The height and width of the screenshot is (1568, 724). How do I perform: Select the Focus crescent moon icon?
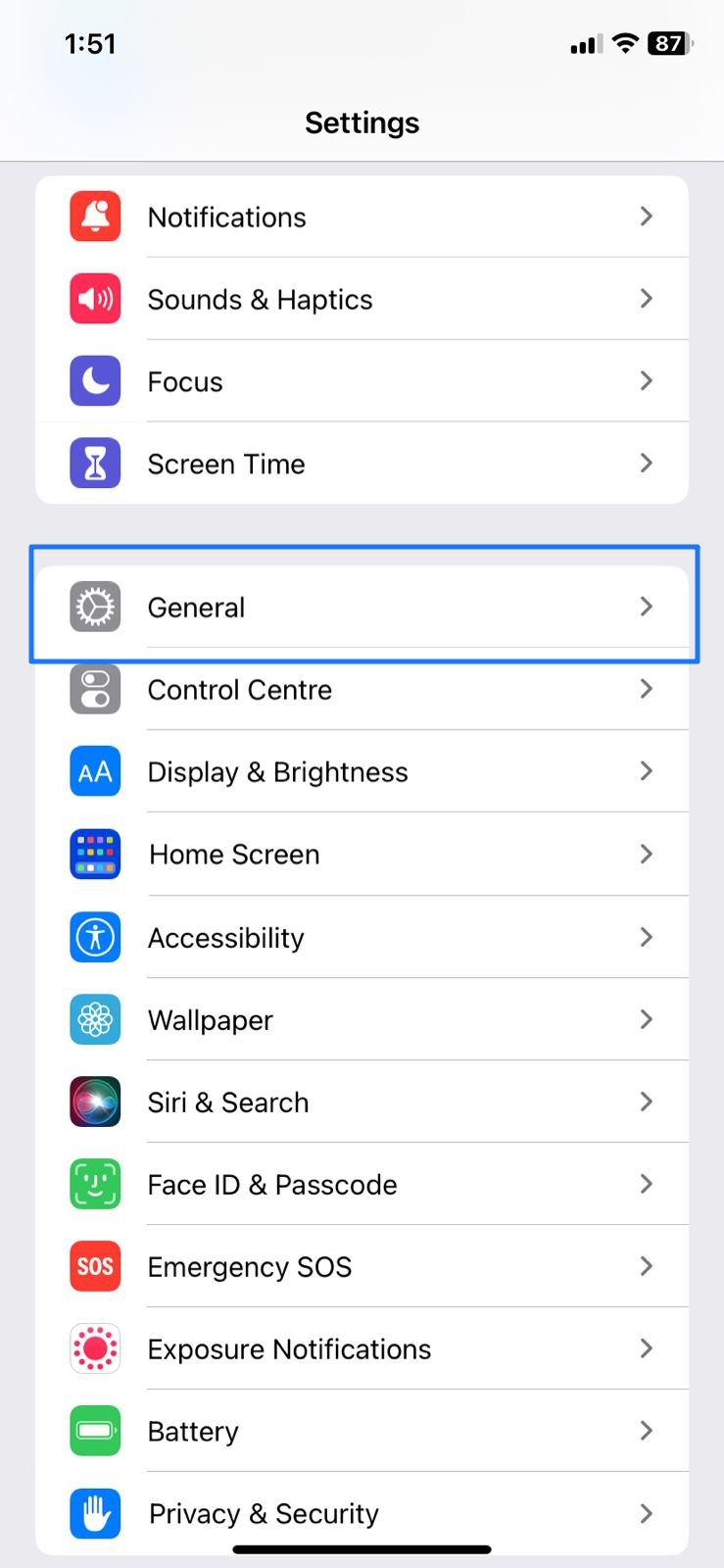[94, 381]
